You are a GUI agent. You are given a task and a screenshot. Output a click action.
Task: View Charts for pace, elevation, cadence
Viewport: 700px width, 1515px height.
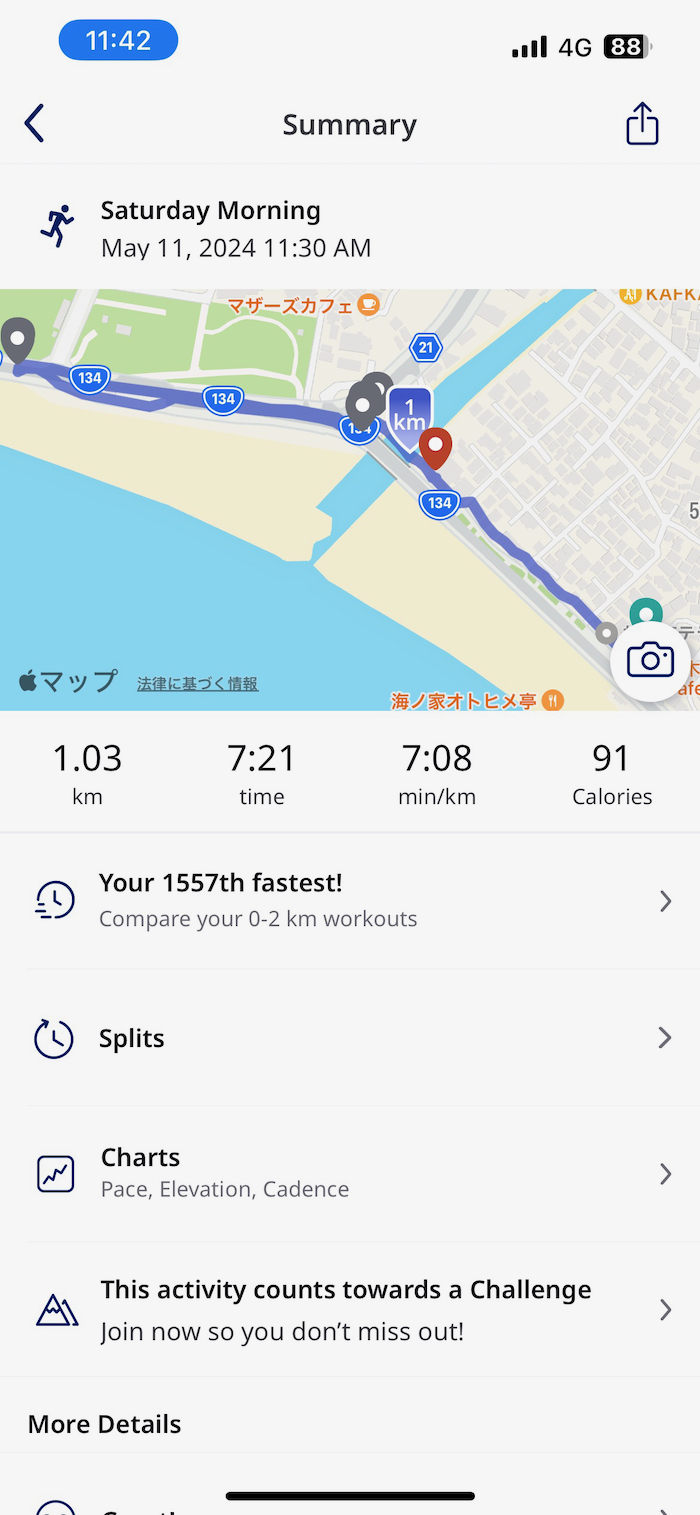pyautogui.click(x=350, y=1173)
